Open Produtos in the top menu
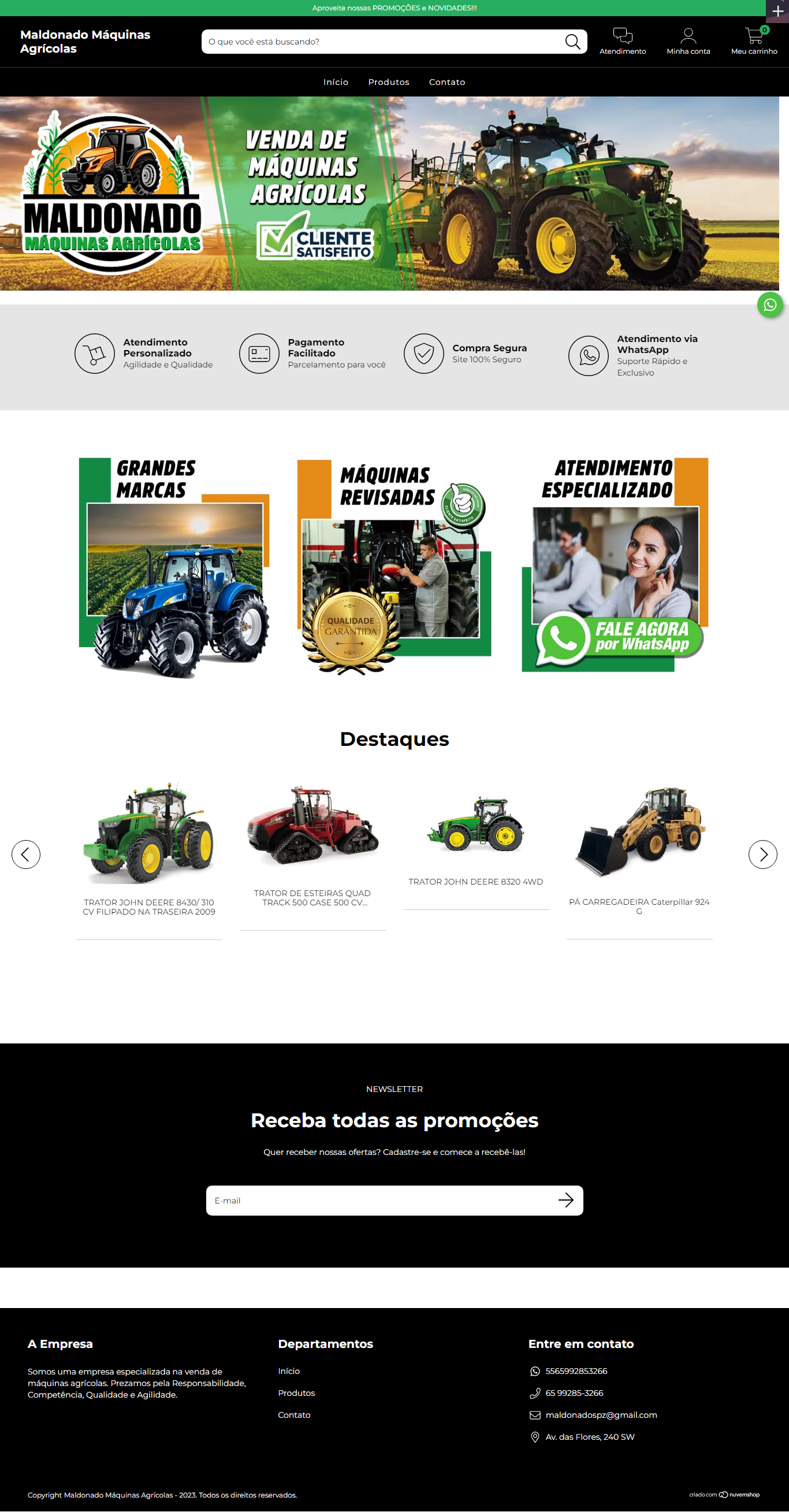The image size is (789, 1512). click(x=388, y=82)
